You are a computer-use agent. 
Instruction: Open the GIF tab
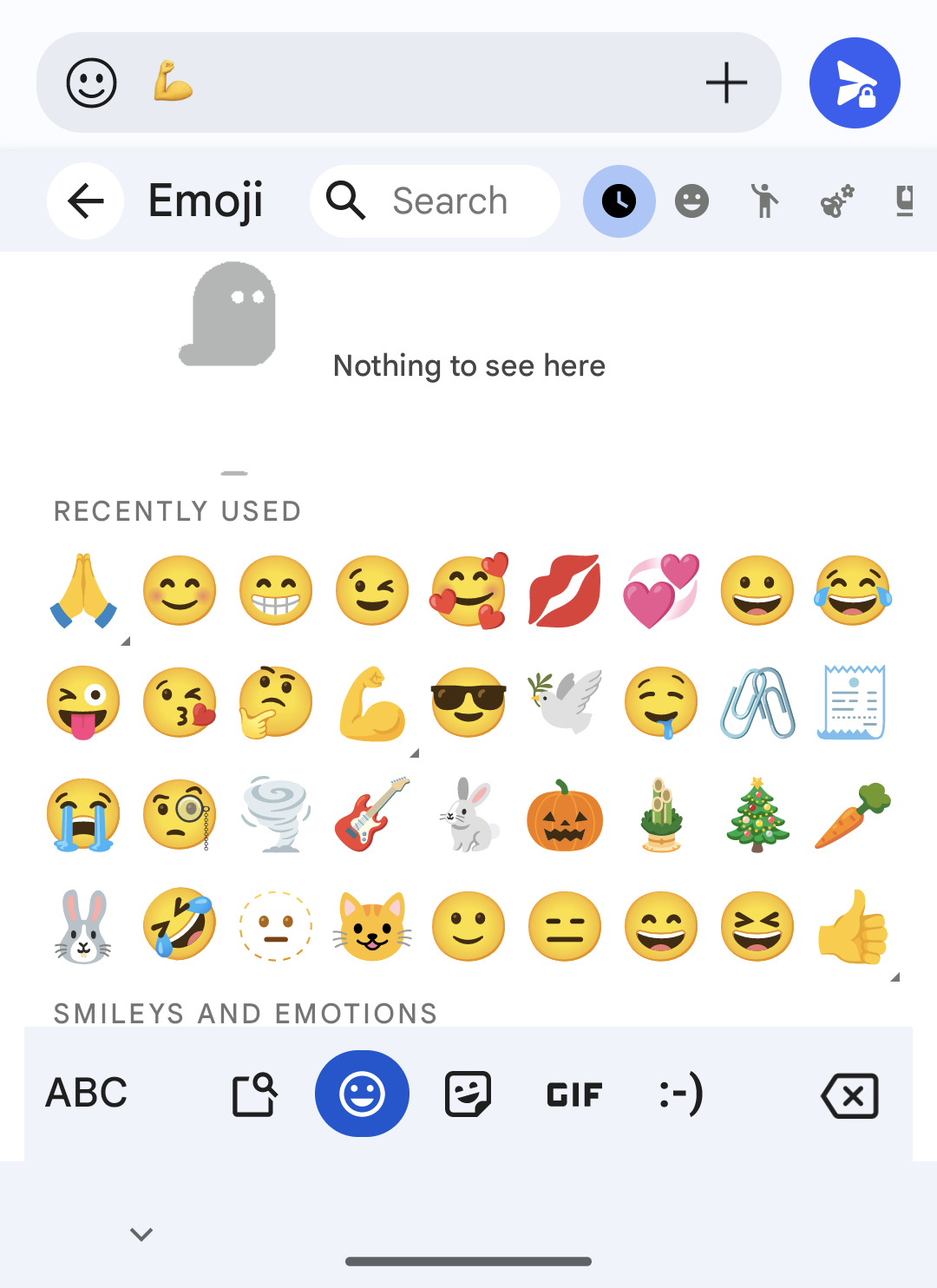pyautogui.click(x=574, y=1094)
